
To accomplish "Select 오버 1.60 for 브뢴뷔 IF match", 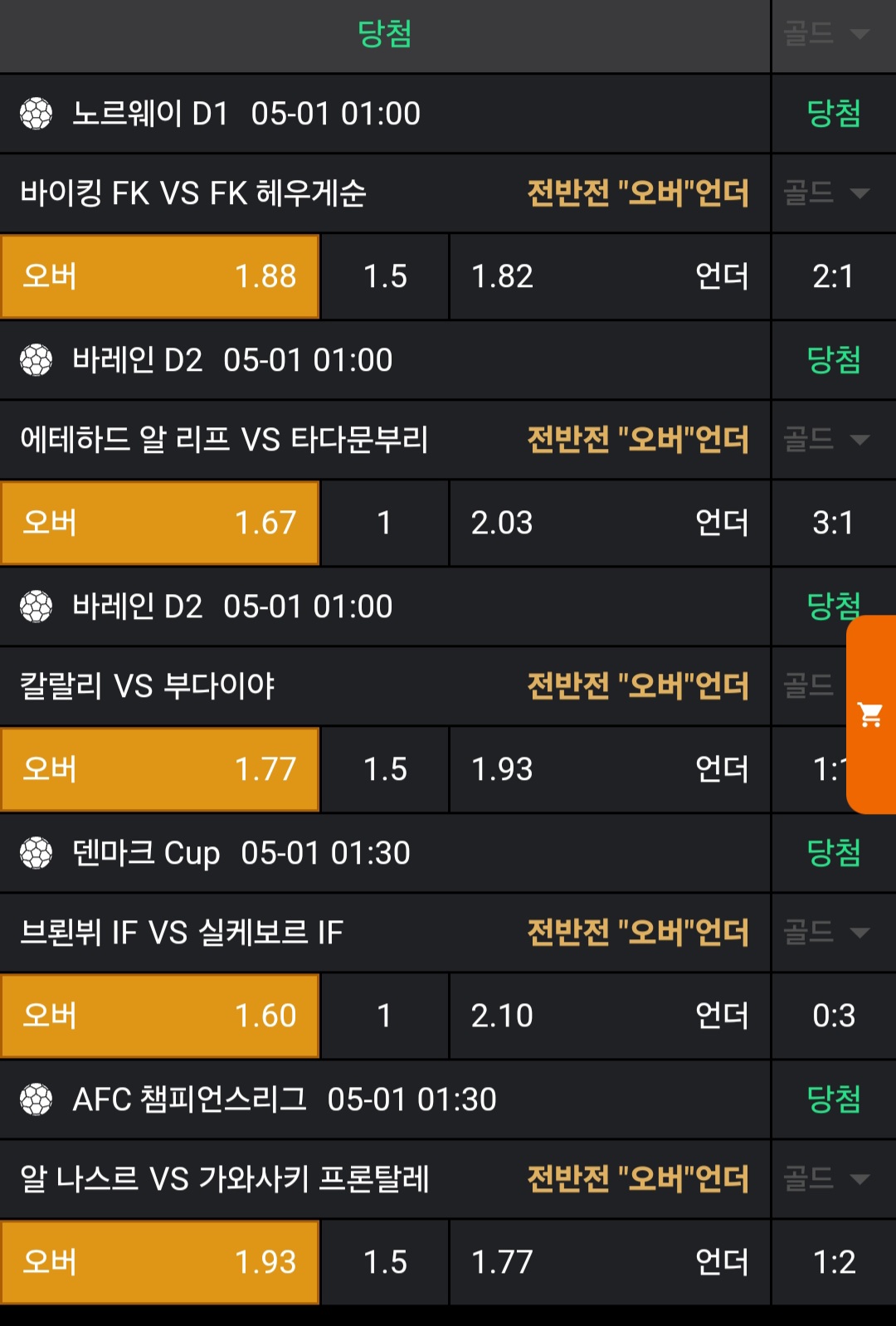I will (x=160, y=1016).
